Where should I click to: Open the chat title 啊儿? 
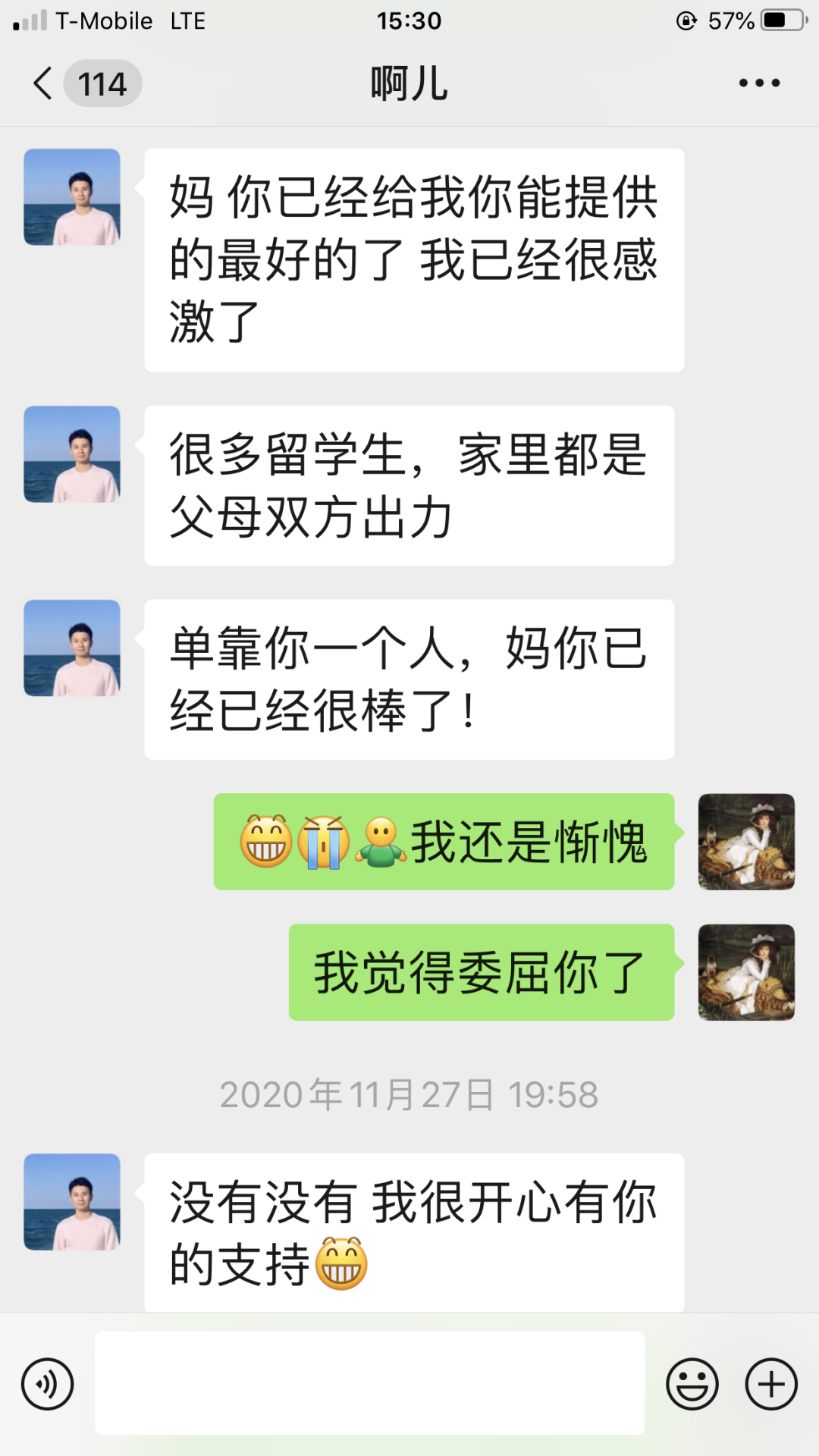coord(408,83)
